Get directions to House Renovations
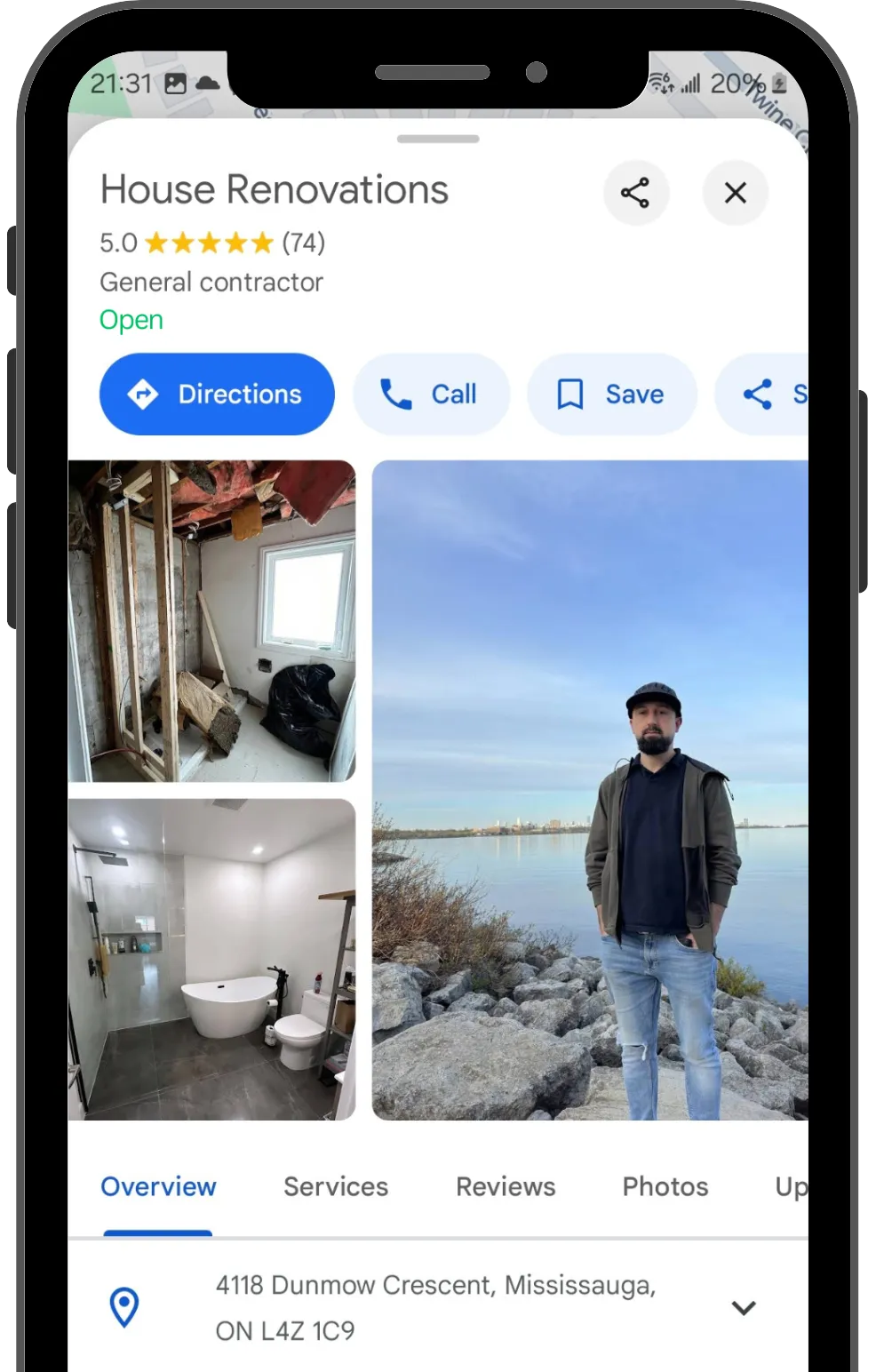Image resolution: width=876 pixels, height=1372 pixels. (x=217, y=394)
